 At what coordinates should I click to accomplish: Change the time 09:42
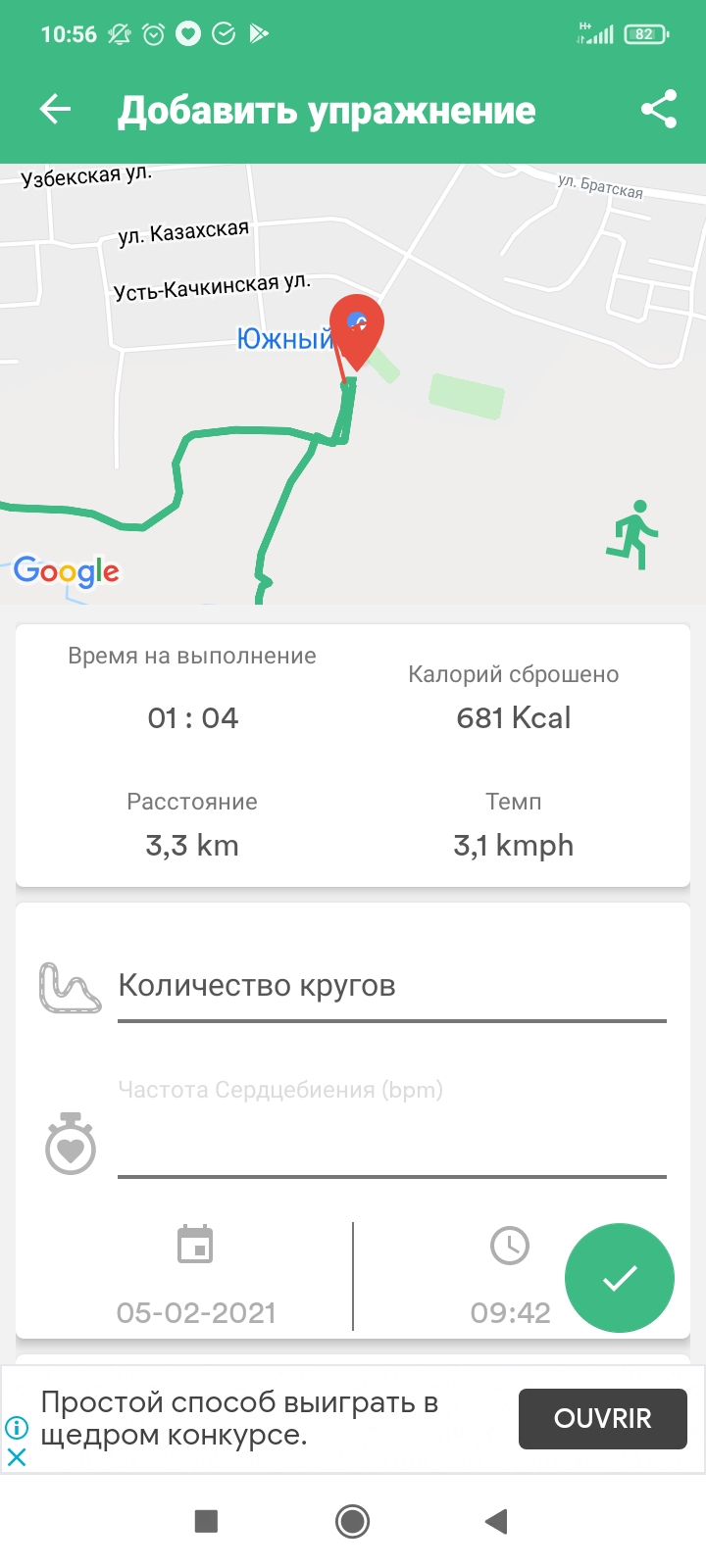[510, 1311]
